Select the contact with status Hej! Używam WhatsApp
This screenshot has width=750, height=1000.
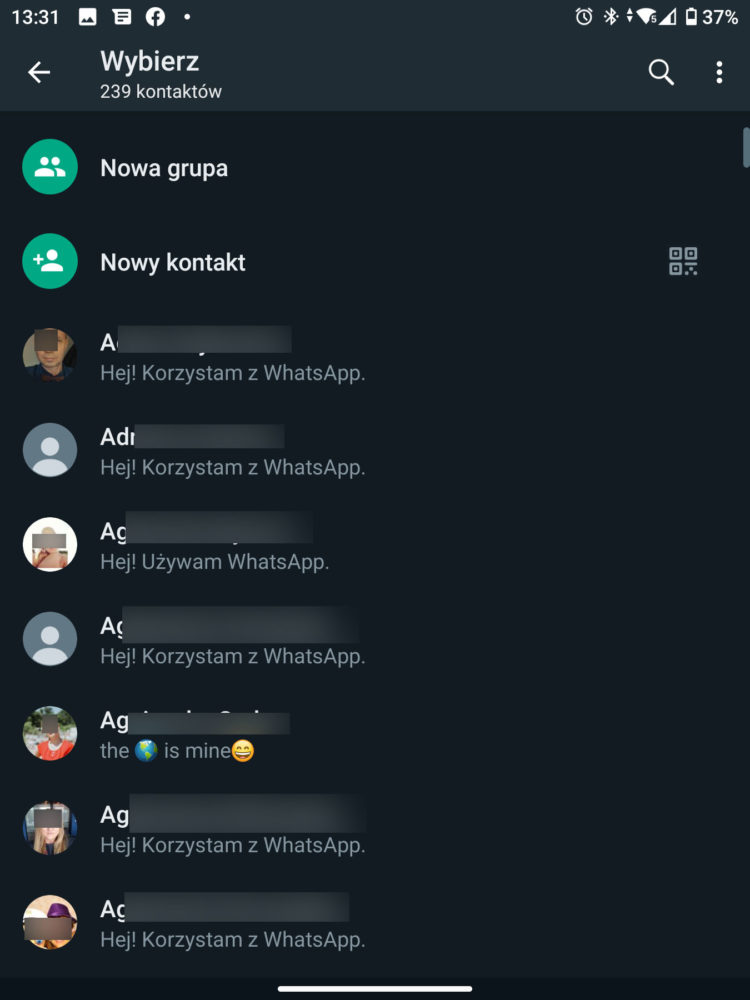coord(214,546)
